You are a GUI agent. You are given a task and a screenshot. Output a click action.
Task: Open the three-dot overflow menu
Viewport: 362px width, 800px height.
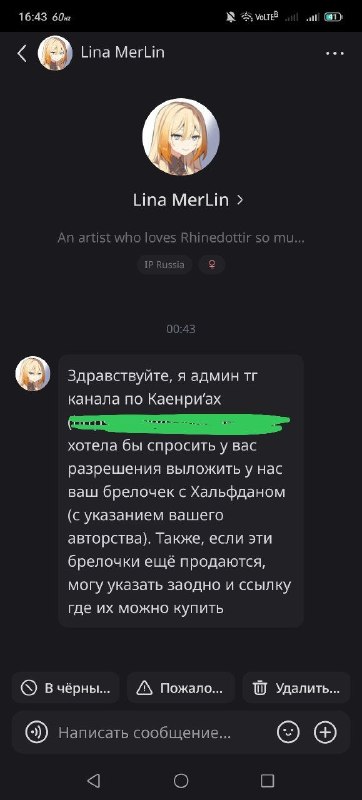[x=334, y=54]
